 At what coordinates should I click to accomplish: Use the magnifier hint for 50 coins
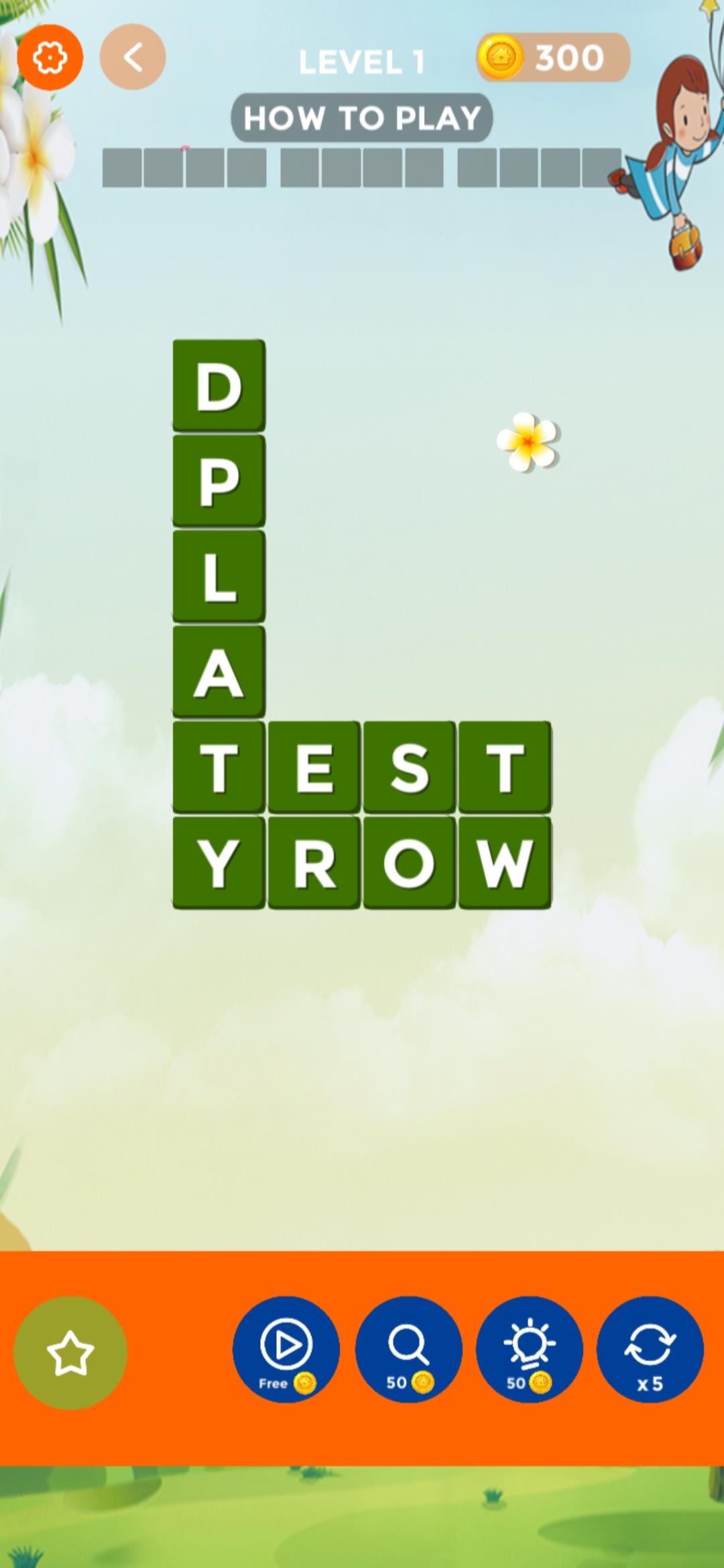[408, 1349]
